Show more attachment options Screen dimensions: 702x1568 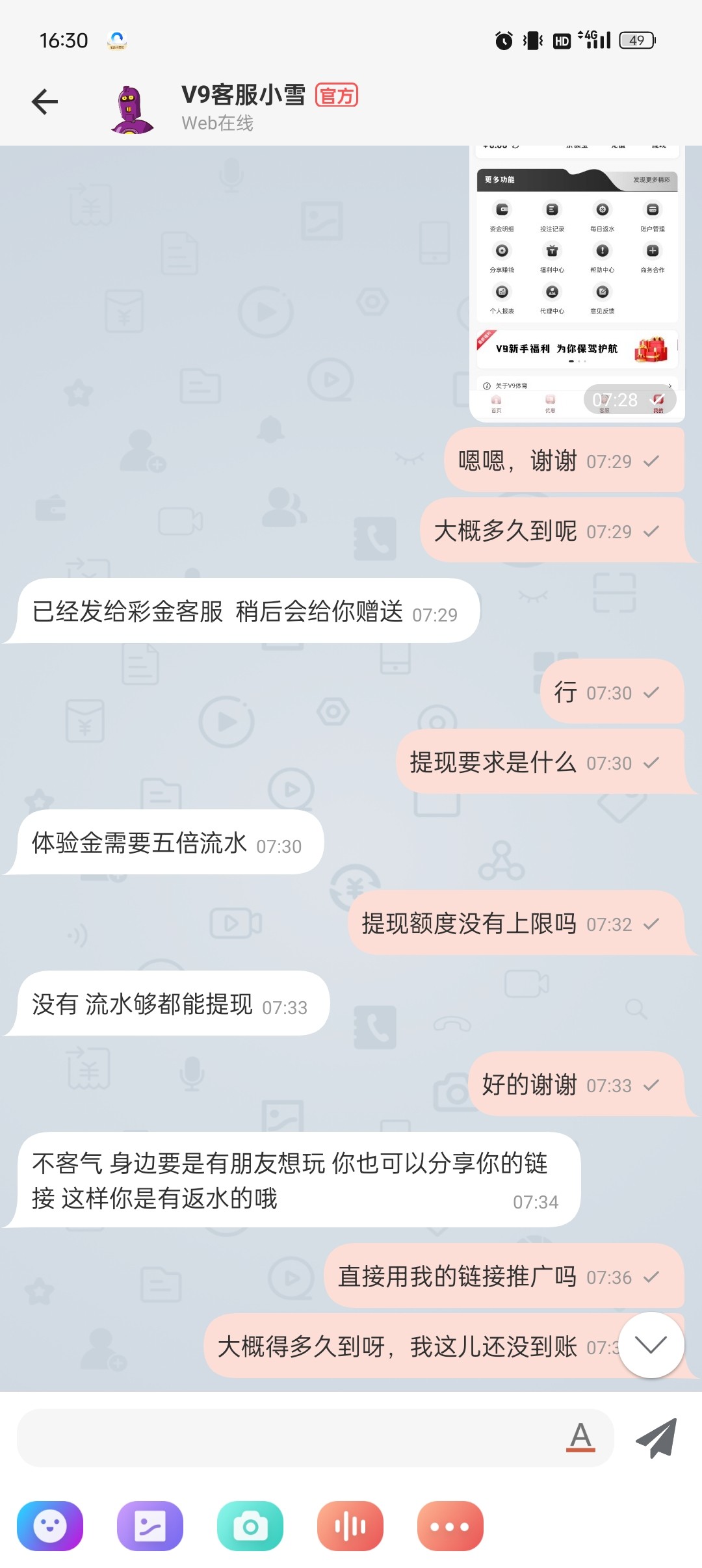pyautogui.click(x=450, y=1525)
